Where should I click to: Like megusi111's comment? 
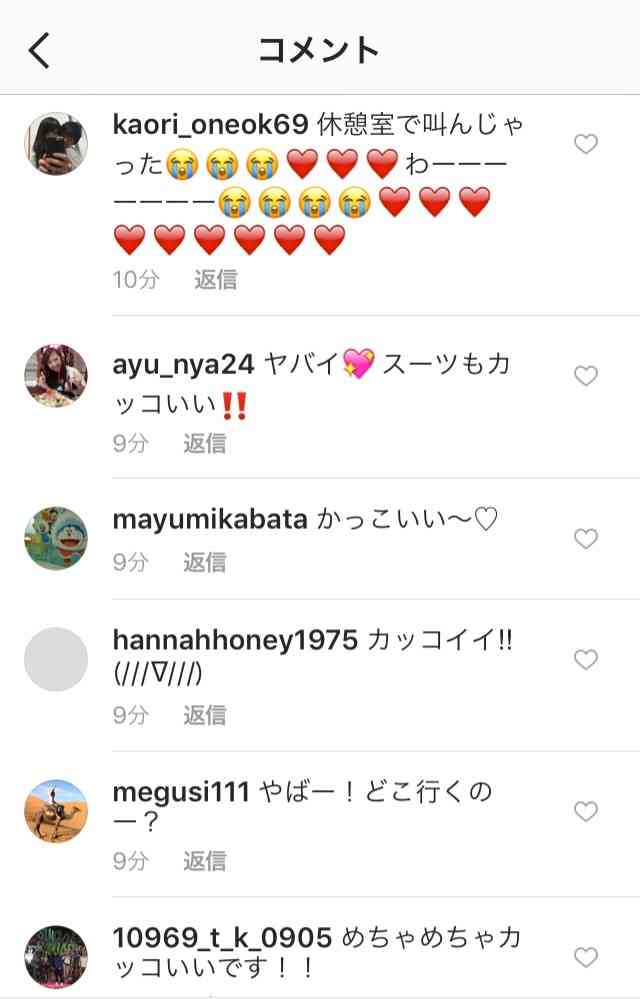click(x=586, y=812)
